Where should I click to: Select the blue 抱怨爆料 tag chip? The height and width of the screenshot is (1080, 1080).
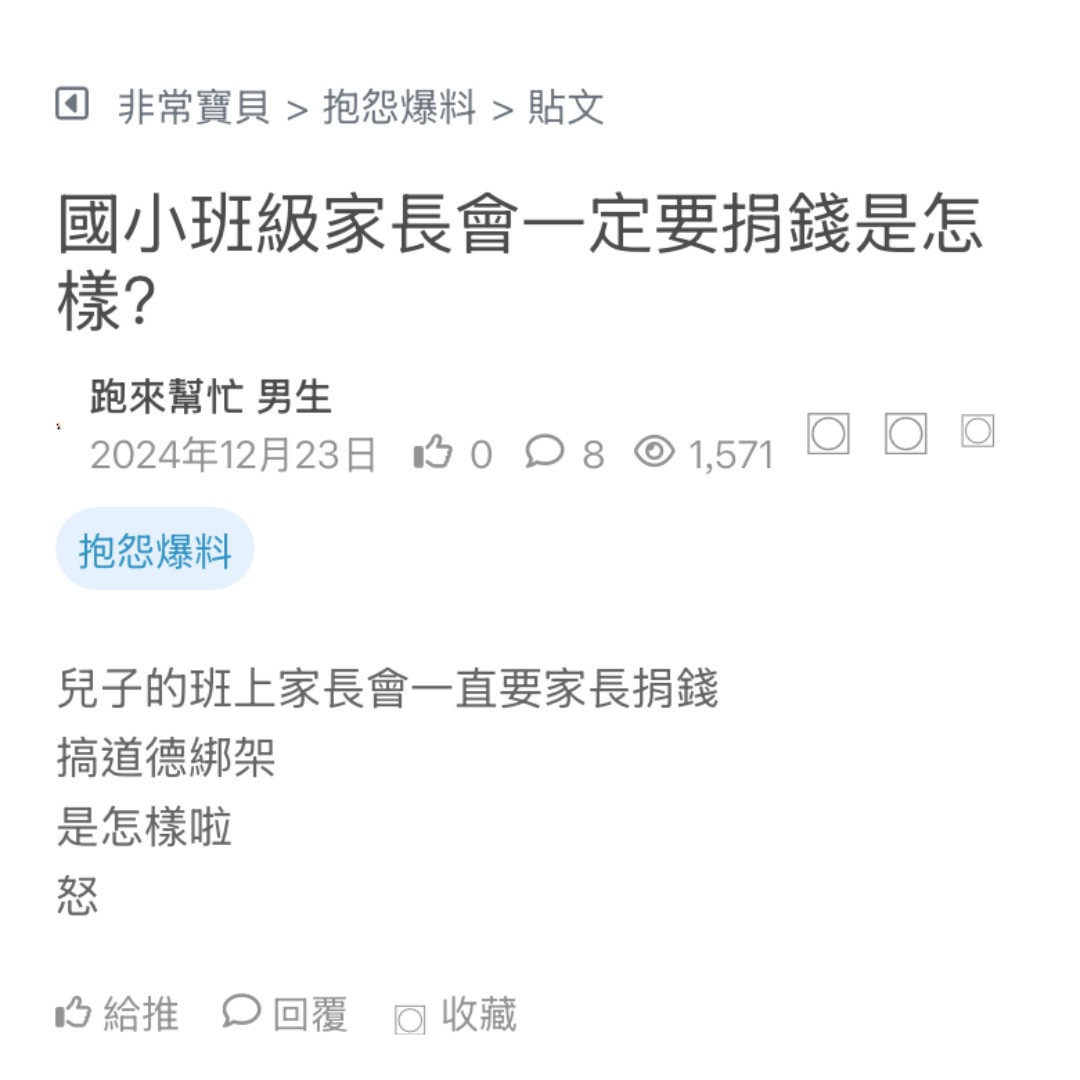(x=155, y=550)
